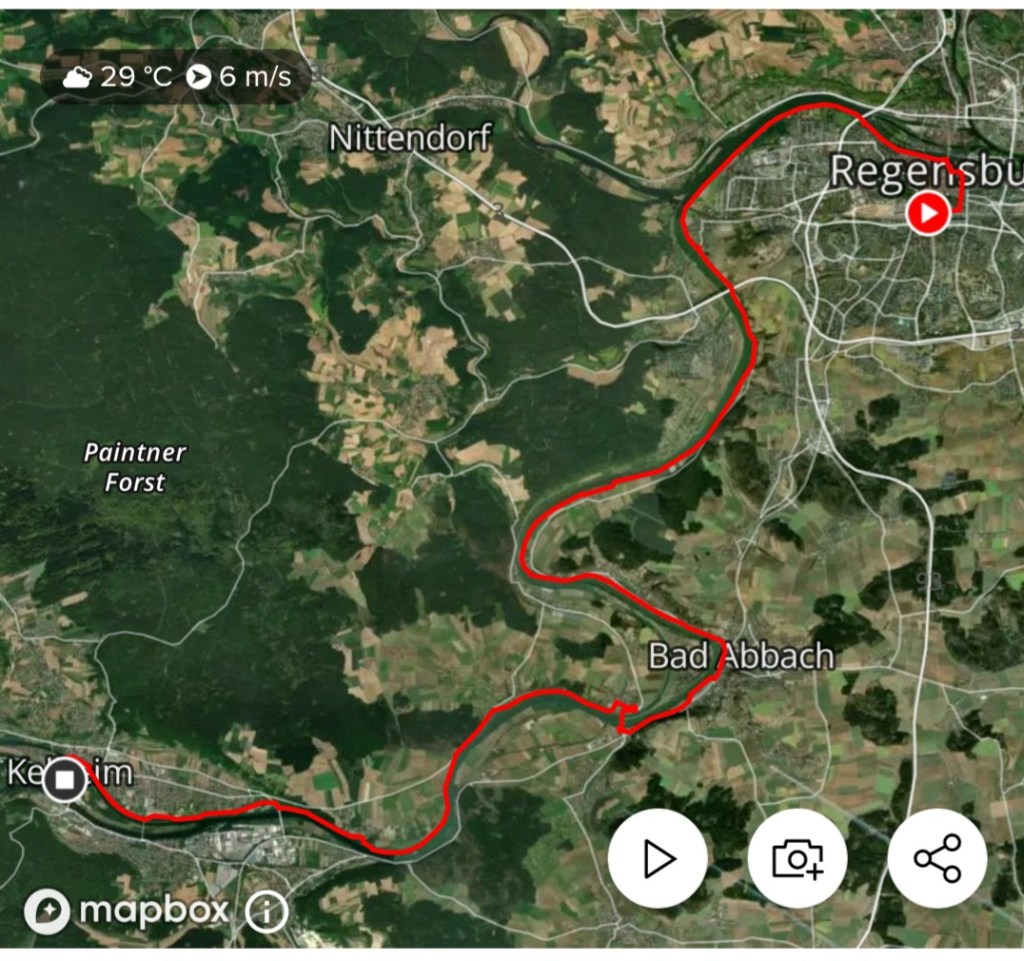Tap the route start marker in Regensburg

tap(928, 213)
